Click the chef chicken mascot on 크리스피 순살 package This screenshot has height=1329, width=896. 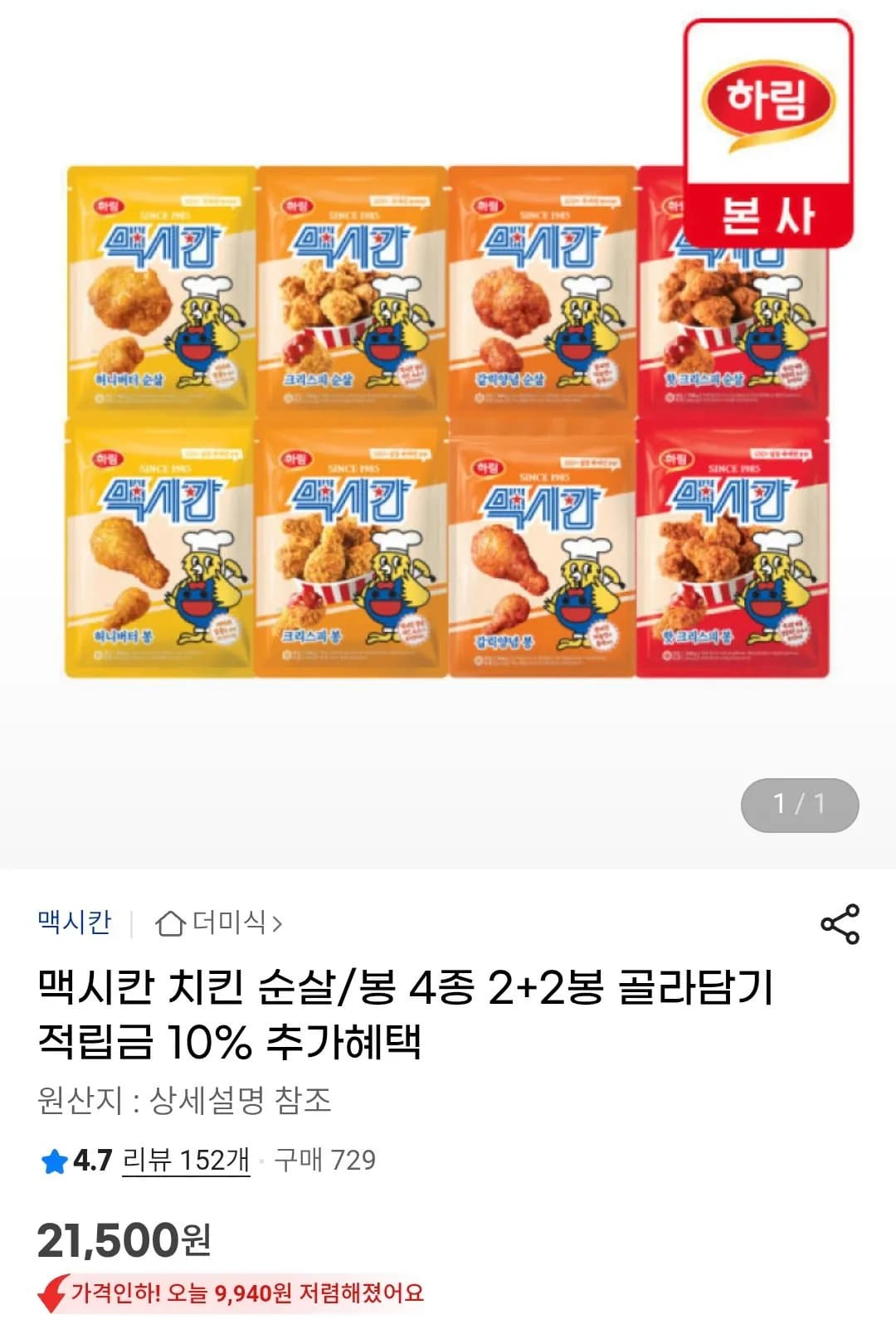392,328
